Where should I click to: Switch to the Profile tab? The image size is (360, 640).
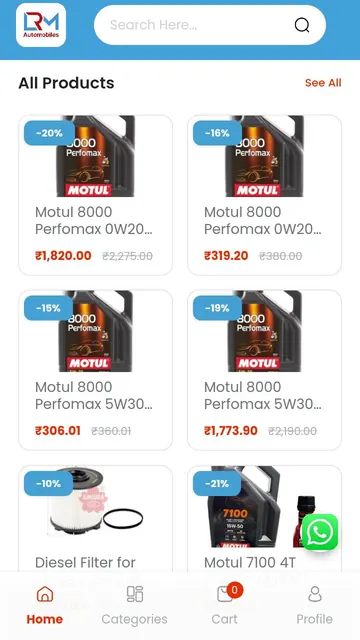point(315,606)
